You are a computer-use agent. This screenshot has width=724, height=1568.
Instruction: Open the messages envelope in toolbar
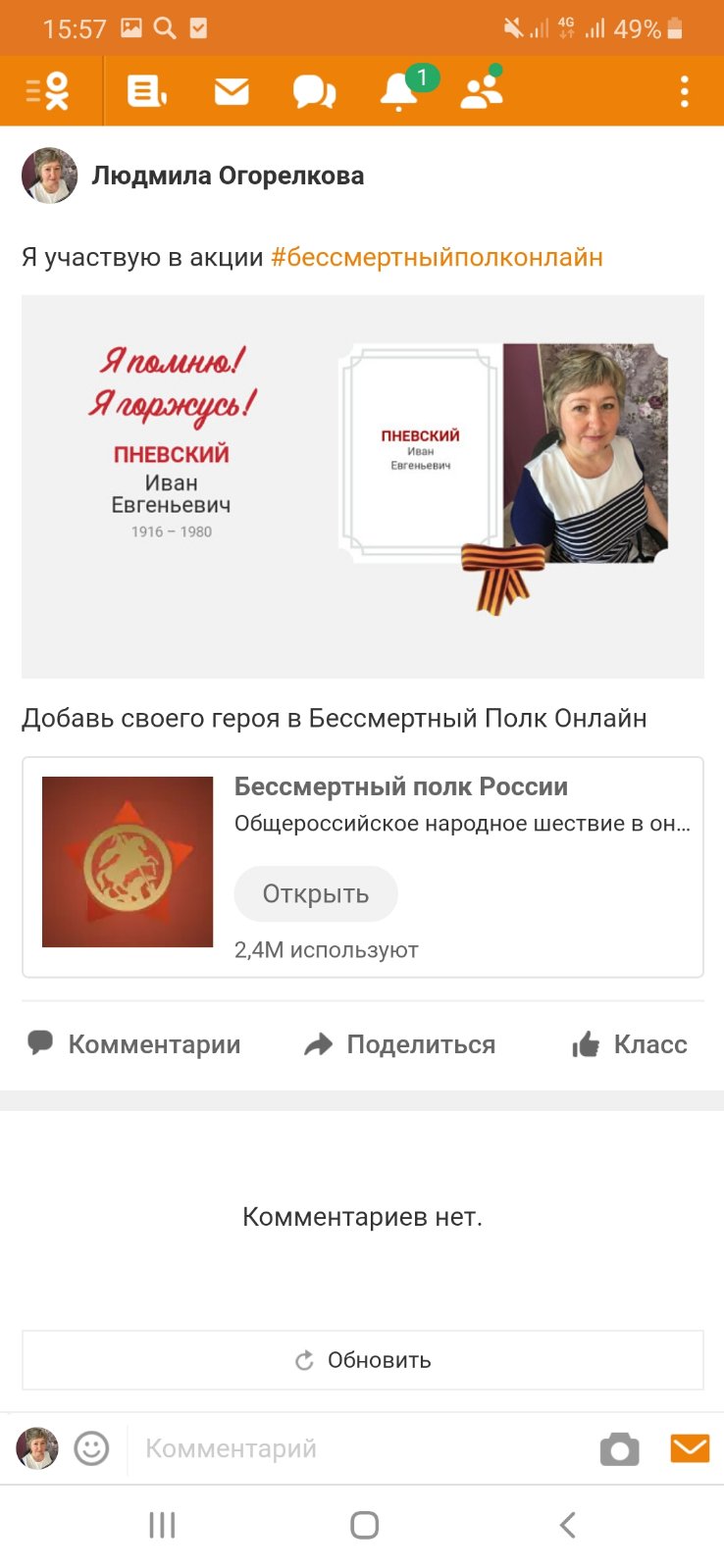coord(232,91)
